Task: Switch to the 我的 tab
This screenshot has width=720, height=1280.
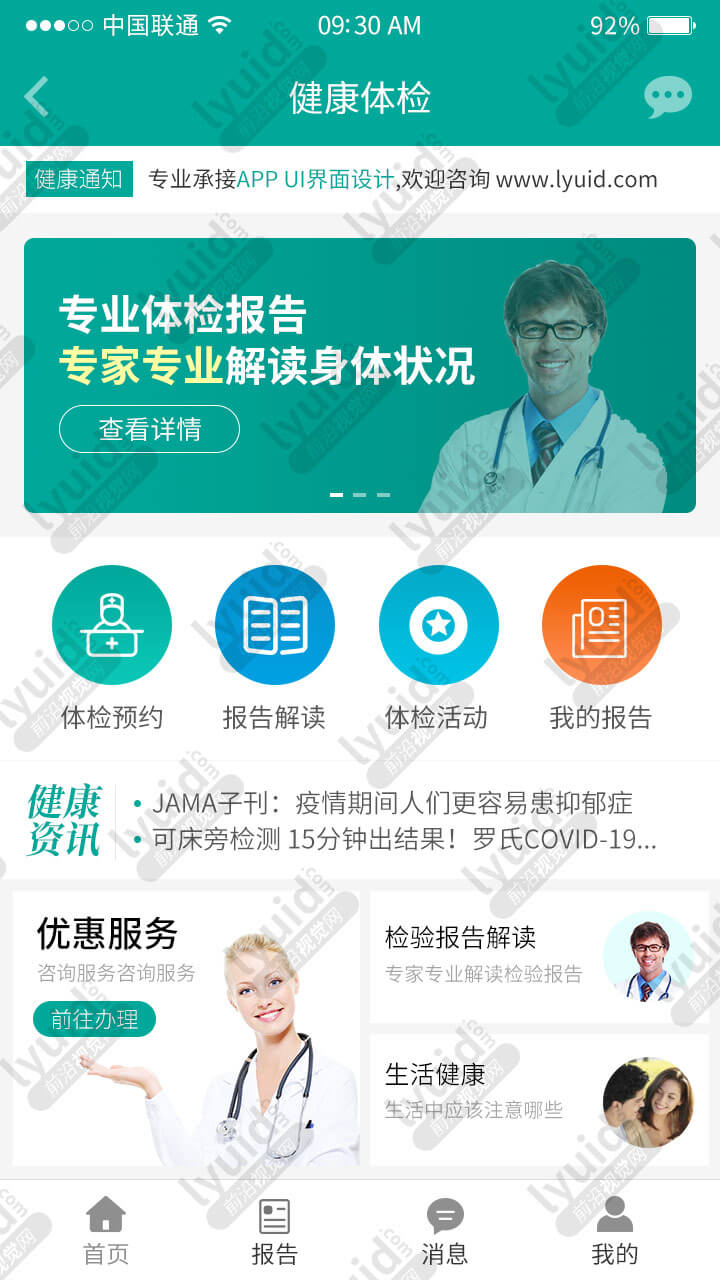Action: pyautogui.click(x=614, y=1231)
